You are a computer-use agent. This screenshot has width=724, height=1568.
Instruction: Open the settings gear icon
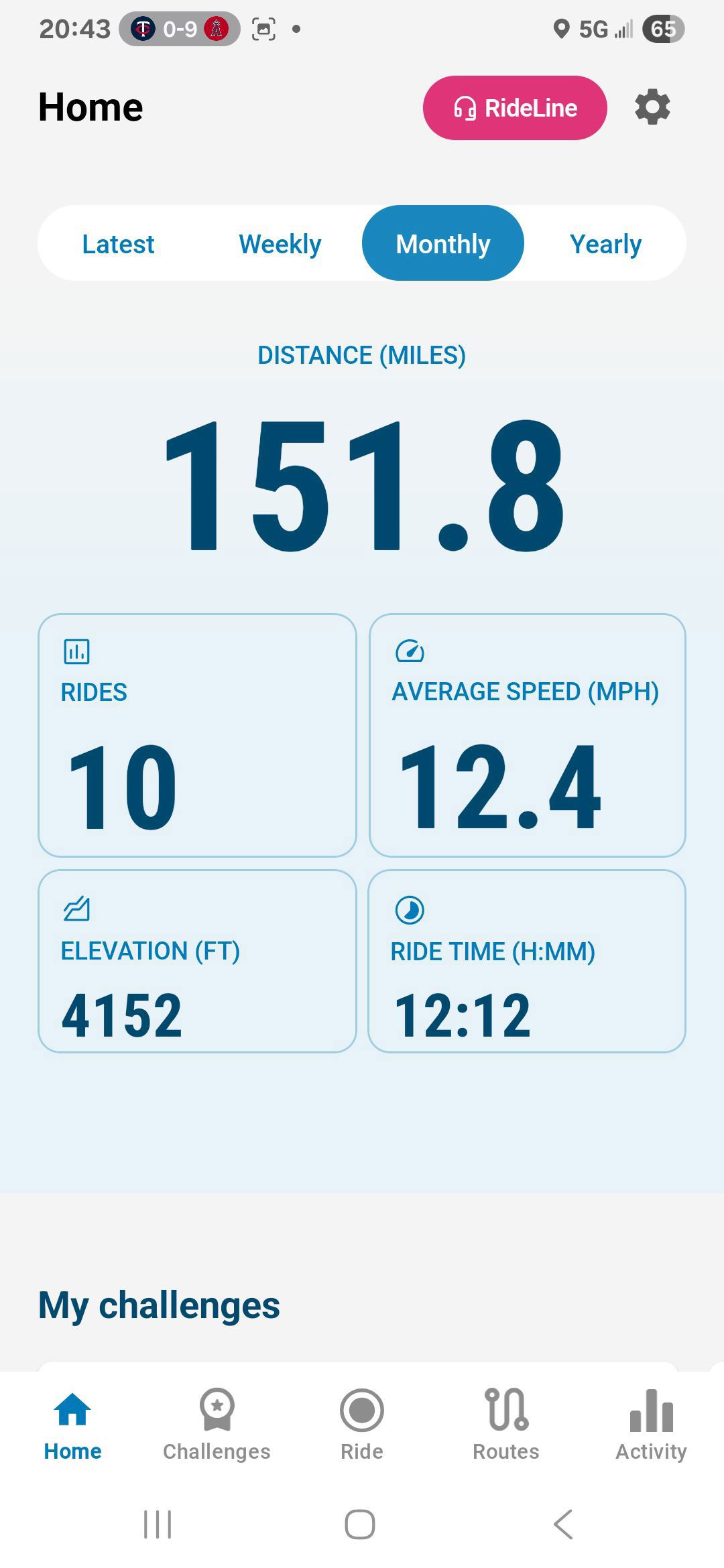[x=652, y=107]
